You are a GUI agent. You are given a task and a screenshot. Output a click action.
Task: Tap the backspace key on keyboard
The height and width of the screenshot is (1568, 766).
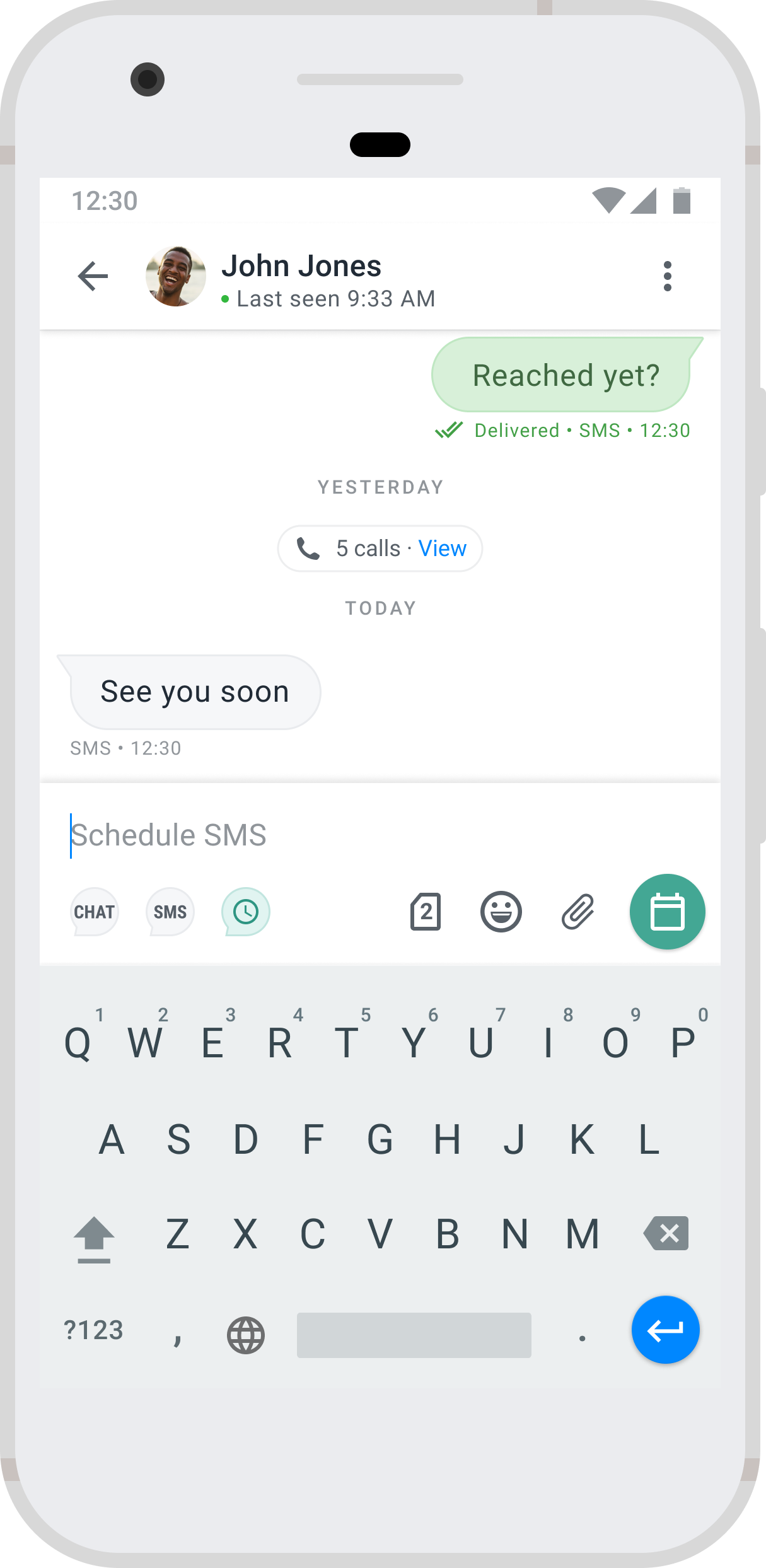[666, 1233]
